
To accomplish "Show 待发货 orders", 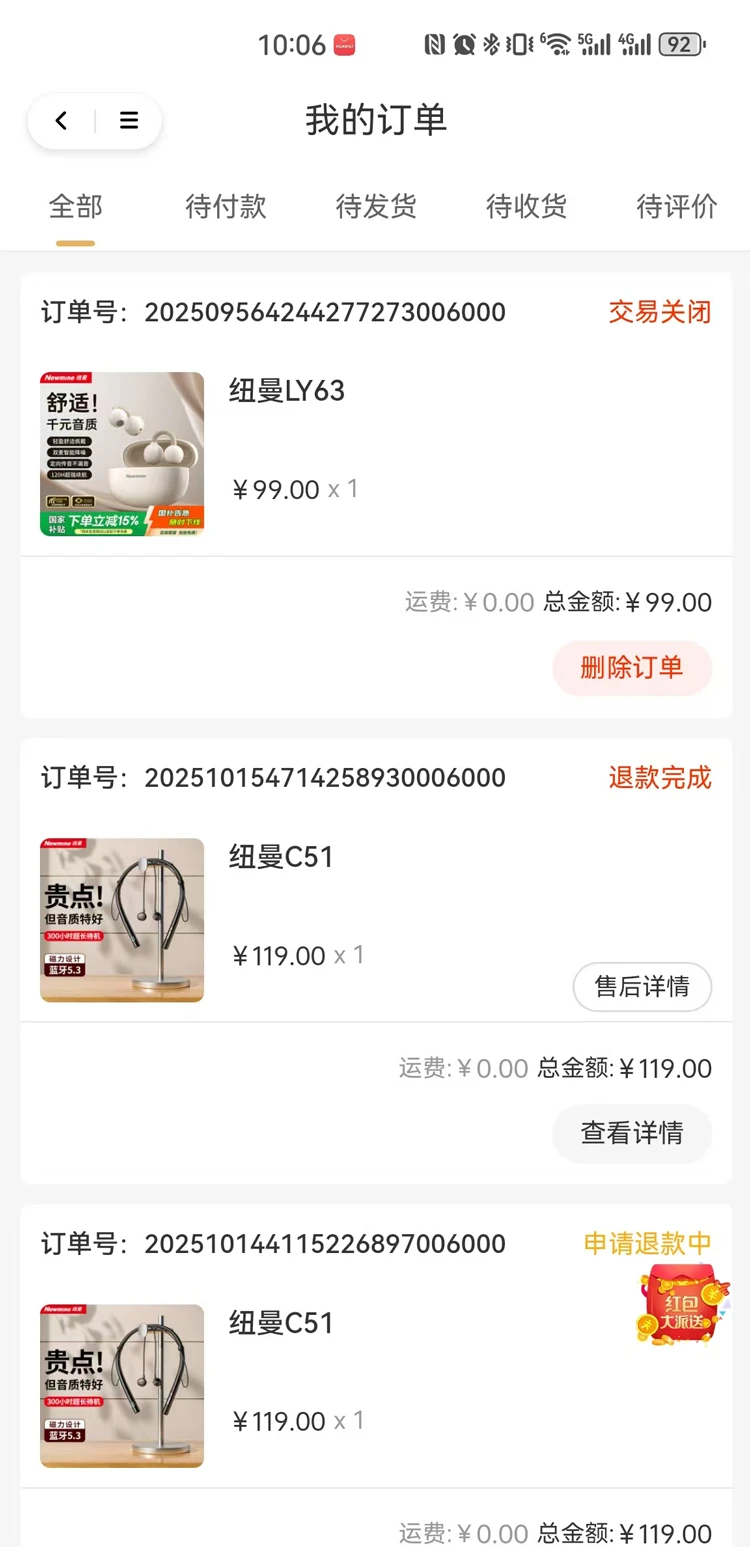I will pos(376,207).
